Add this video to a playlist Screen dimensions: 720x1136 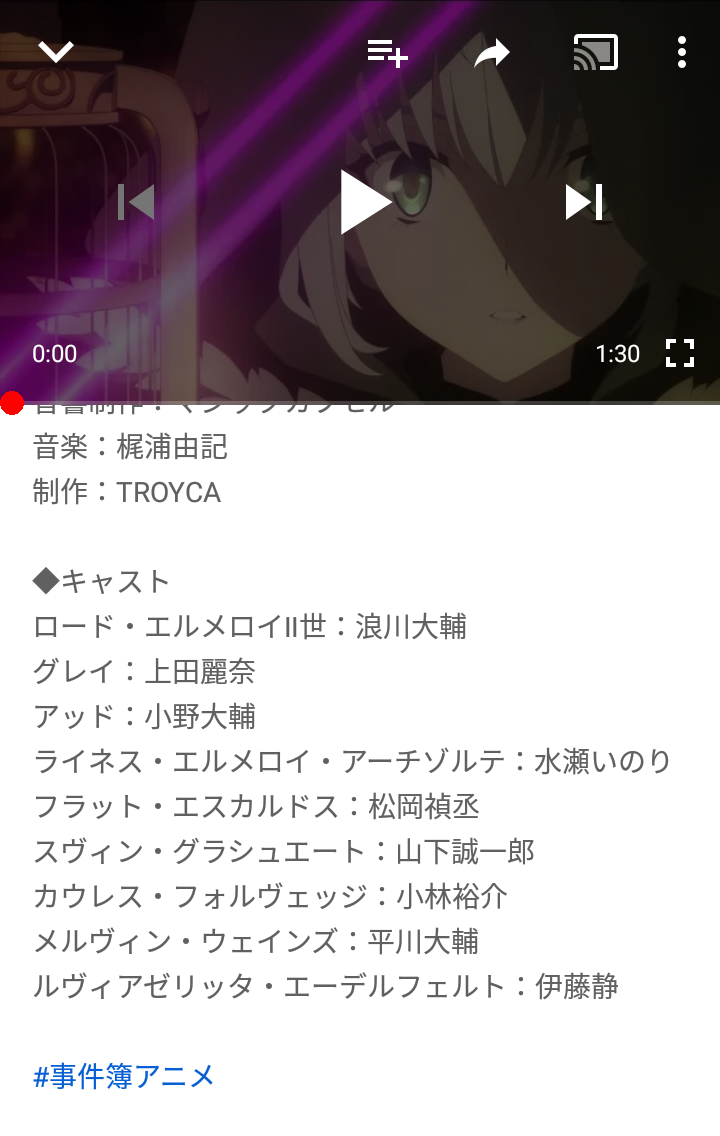tap(388, 53)
